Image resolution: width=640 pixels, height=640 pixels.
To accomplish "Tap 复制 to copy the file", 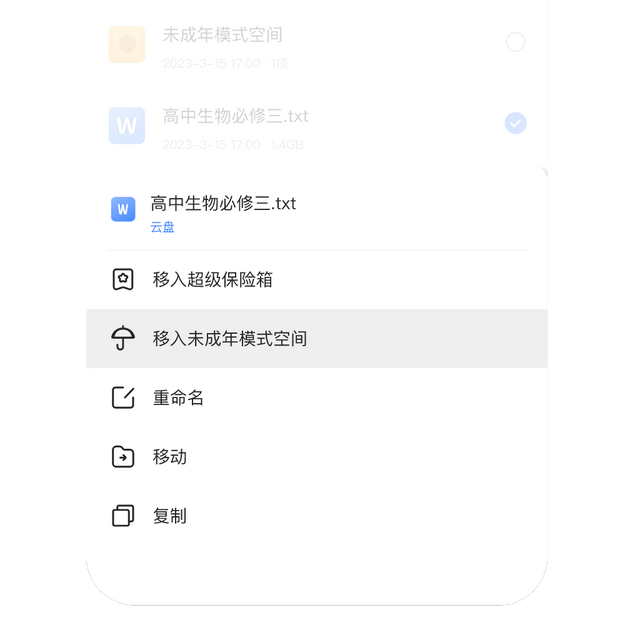I will [317, 516].
